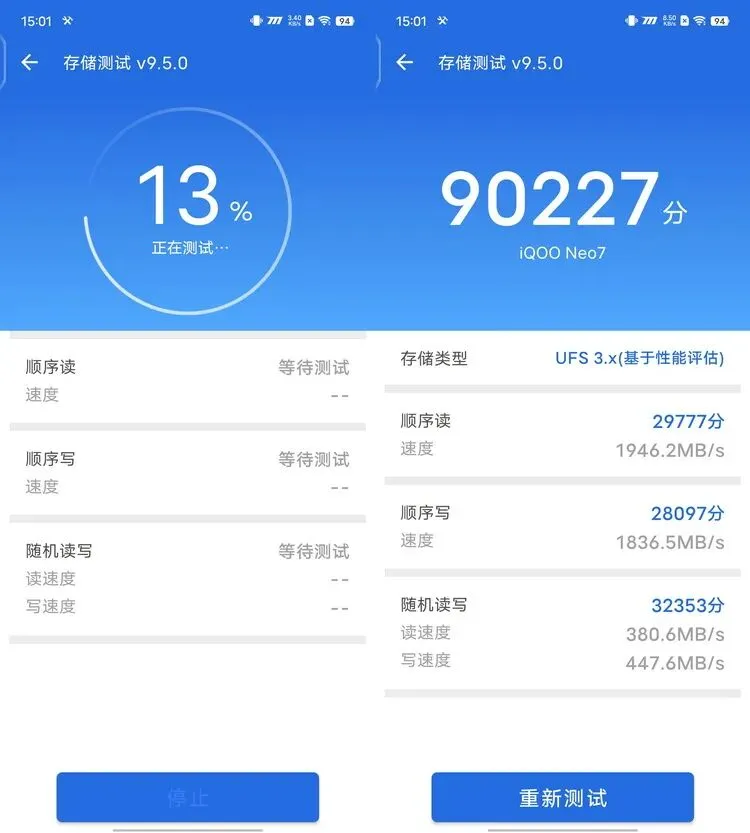Stop the running test with the 停止 button
The width and height of the screenshot is (750, 833).
coord(188,797)
